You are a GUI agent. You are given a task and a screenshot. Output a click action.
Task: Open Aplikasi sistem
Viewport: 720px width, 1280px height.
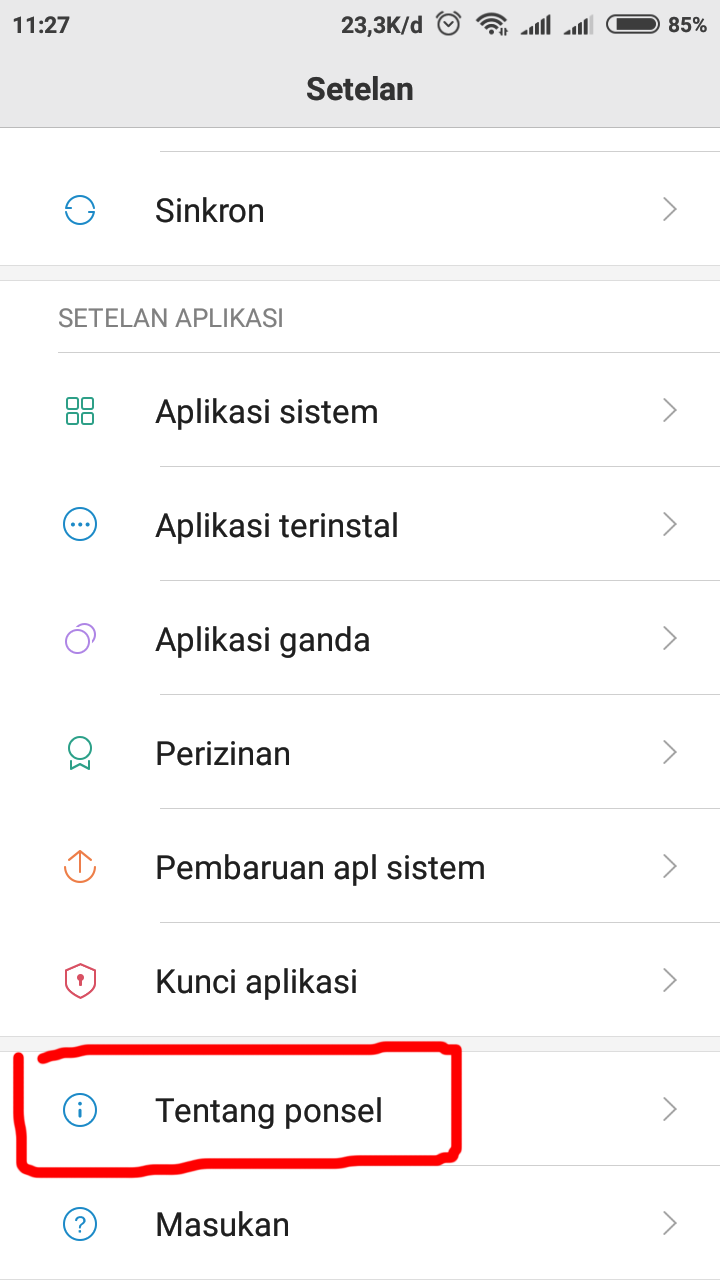(x=360, y=411)
